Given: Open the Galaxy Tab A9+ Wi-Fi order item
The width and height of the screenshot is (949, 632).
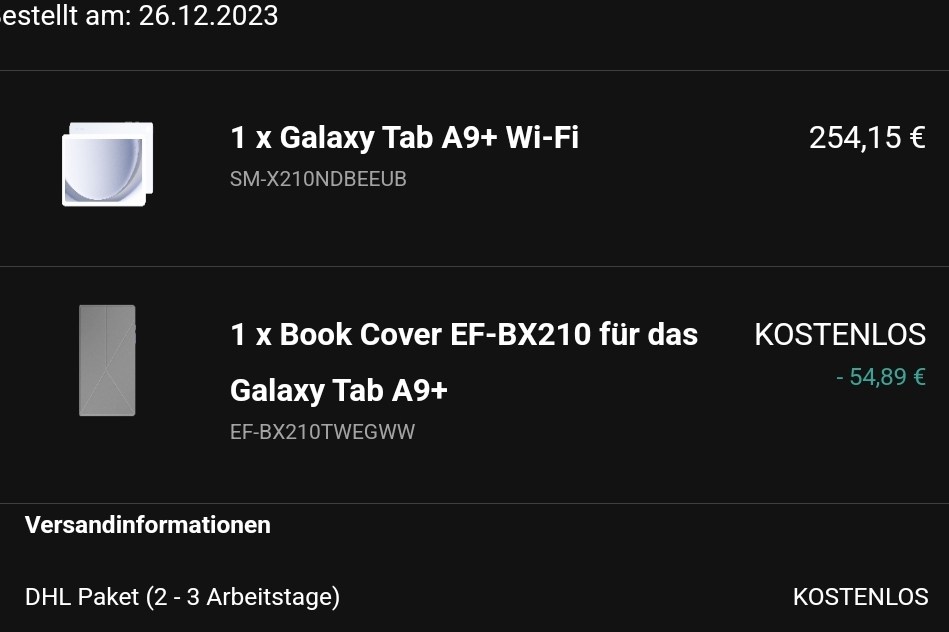Looking at the screenshot, I should tap(404, 138).
